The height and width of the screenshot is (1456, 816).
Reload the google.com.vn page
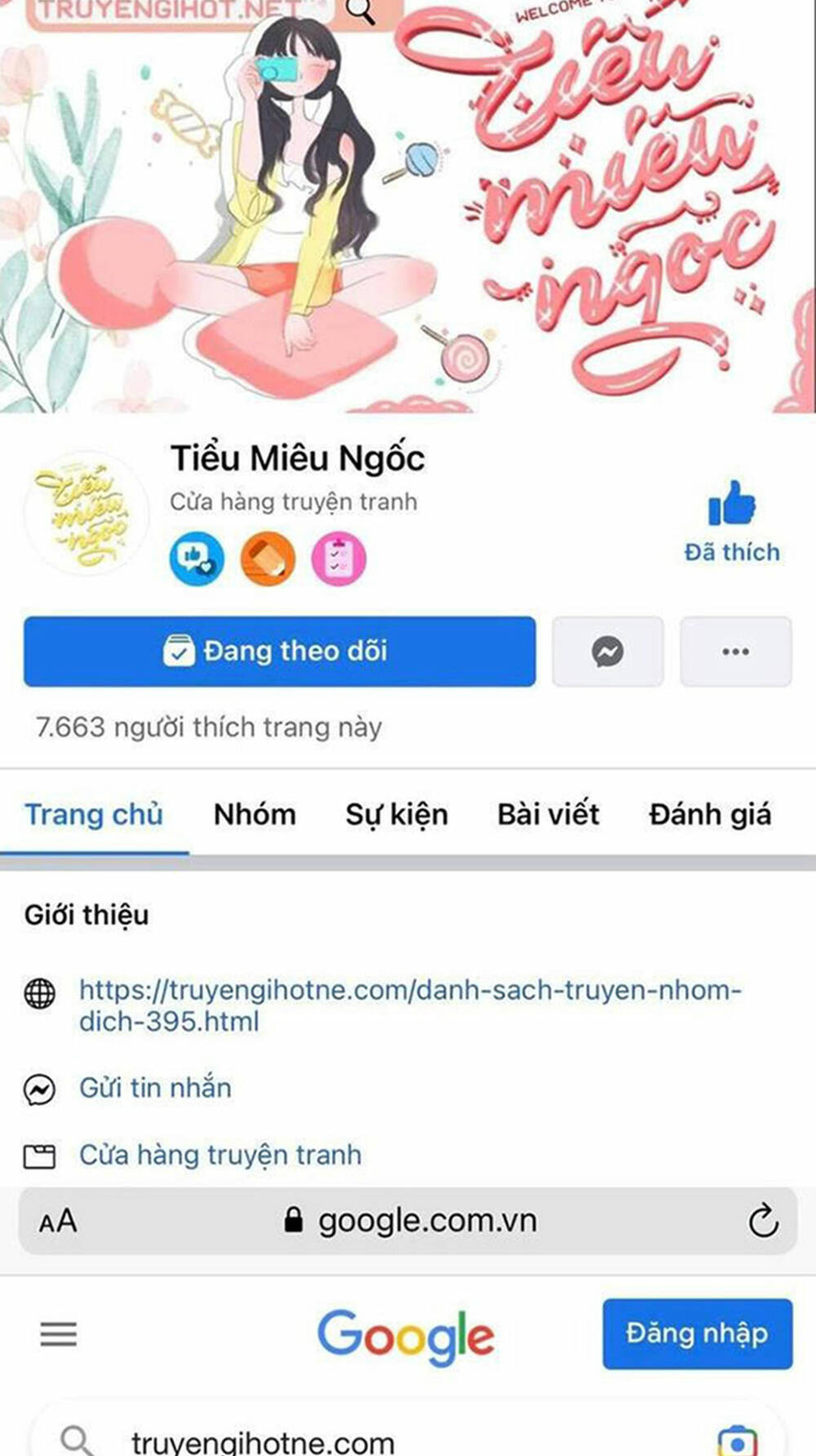click(763, 1221)
